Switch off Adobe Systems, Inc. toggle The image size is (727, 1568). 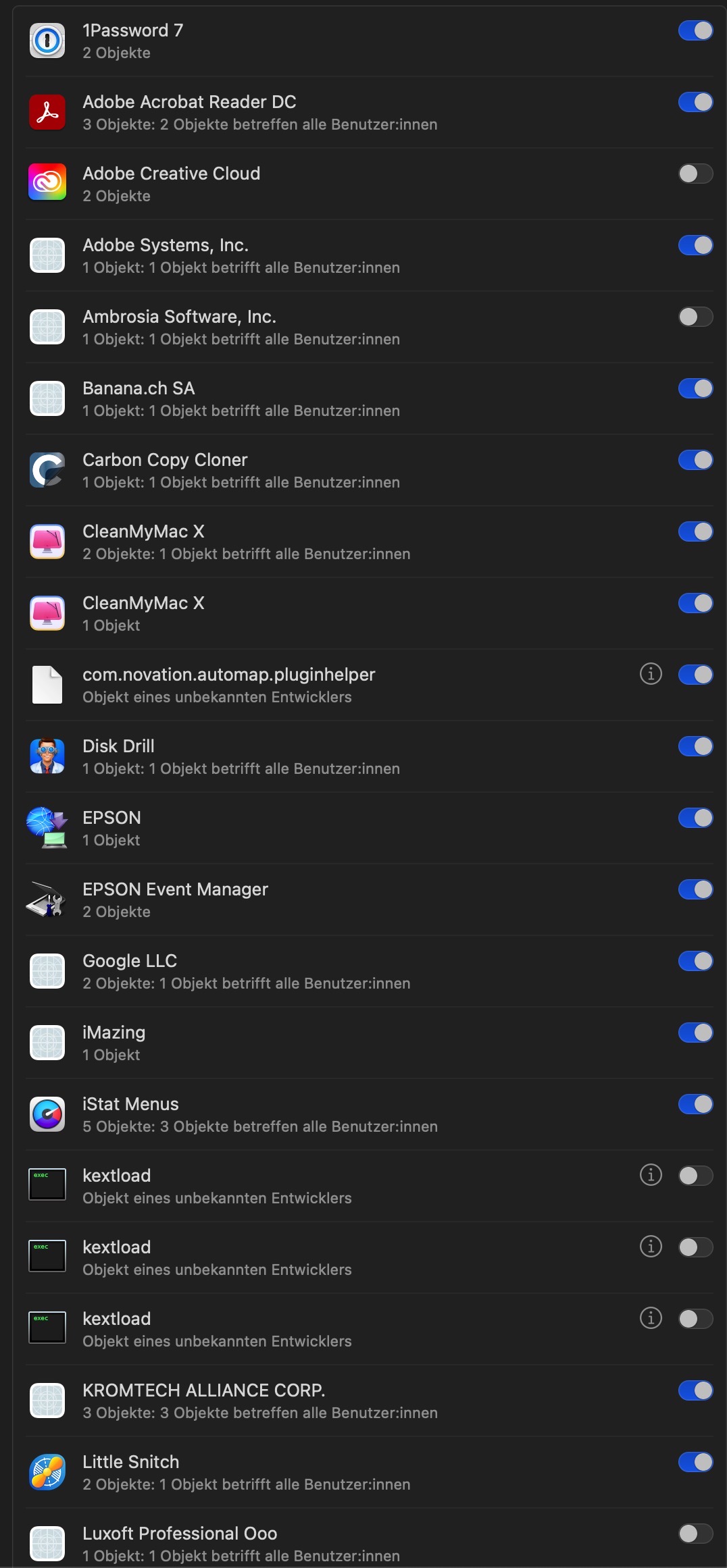695,246
